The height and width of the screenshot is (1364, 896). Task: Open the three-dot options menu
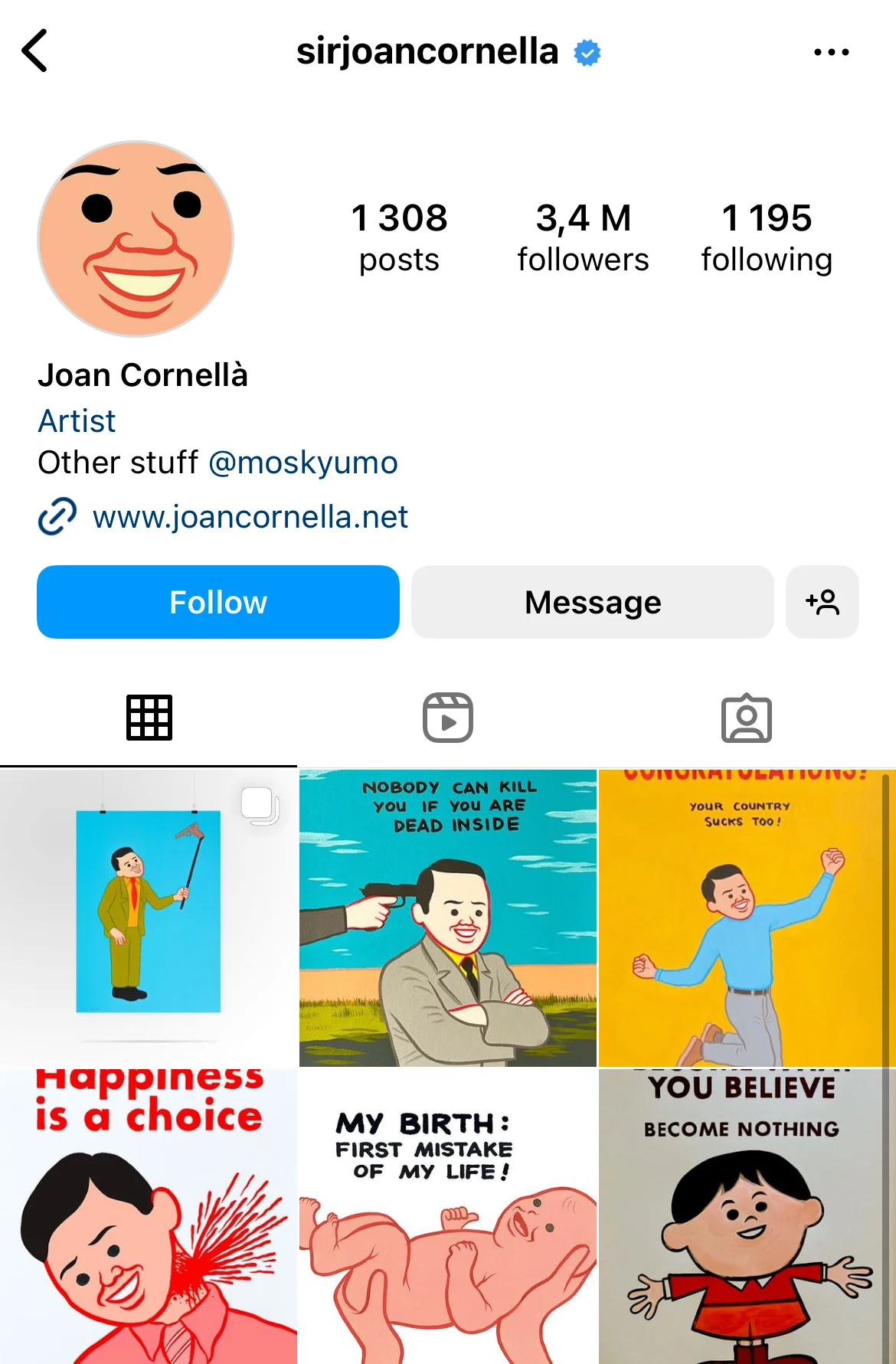coord(832,51)
